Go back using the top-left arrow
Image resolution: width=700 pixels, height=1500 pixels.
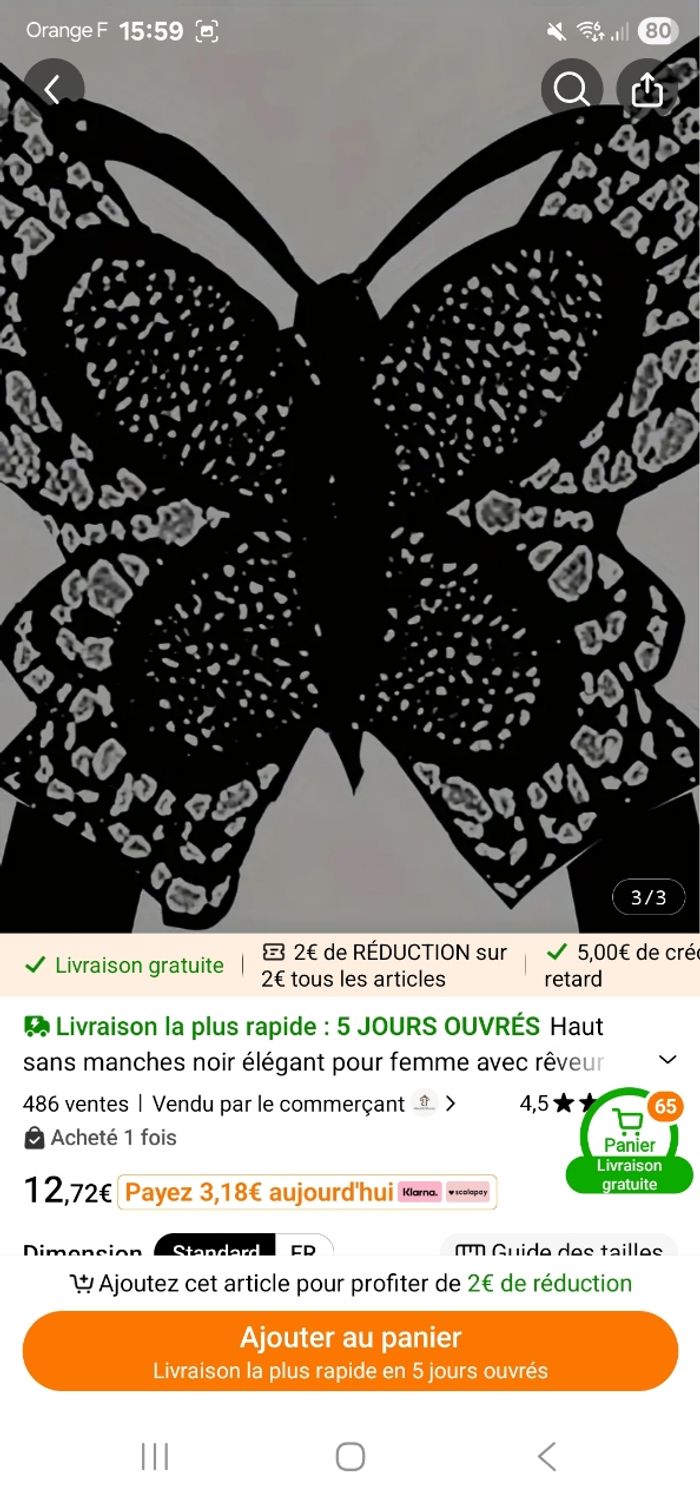tap(53, 89)
